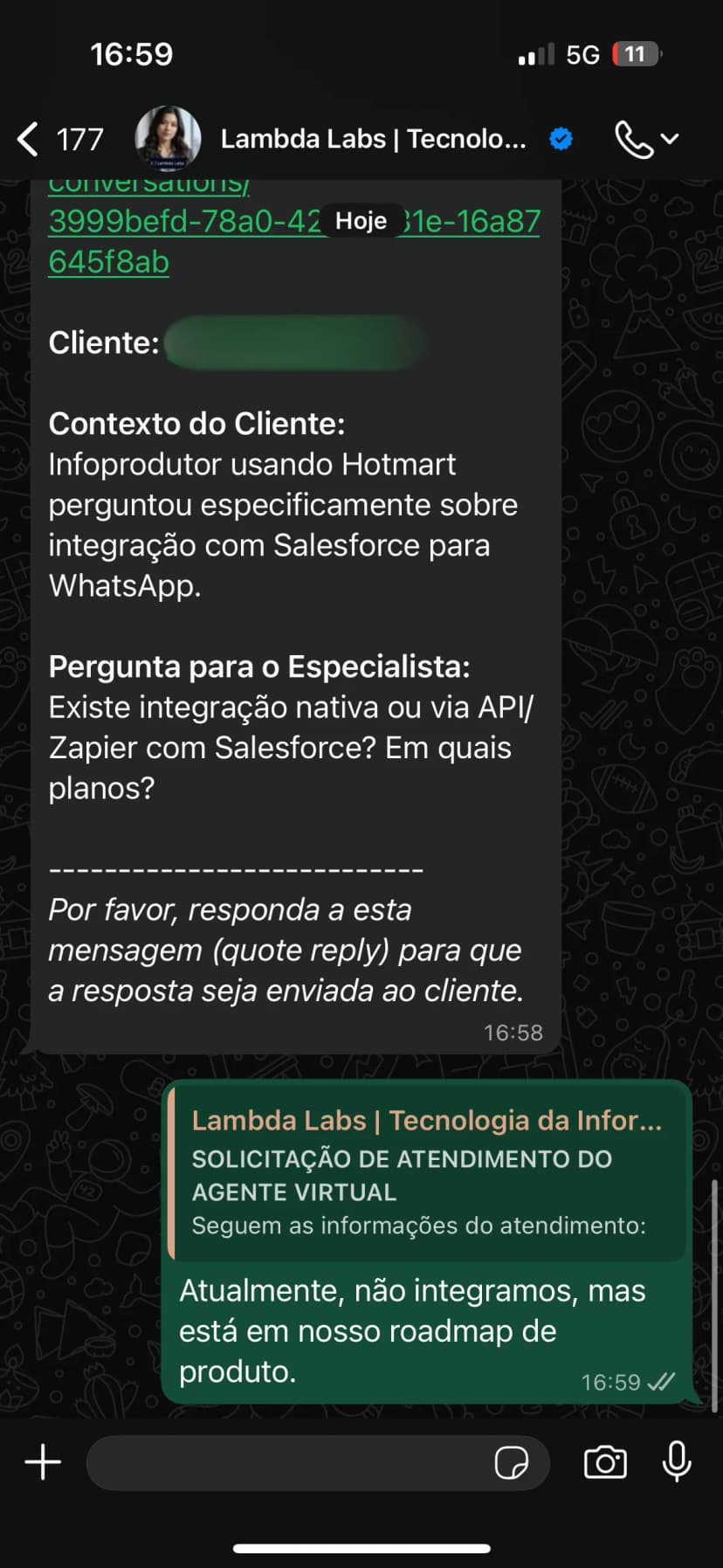The width and height of the screenshot is (723, 1568).
Task: Tap the blue verified badge
Action: coord(560,139)
